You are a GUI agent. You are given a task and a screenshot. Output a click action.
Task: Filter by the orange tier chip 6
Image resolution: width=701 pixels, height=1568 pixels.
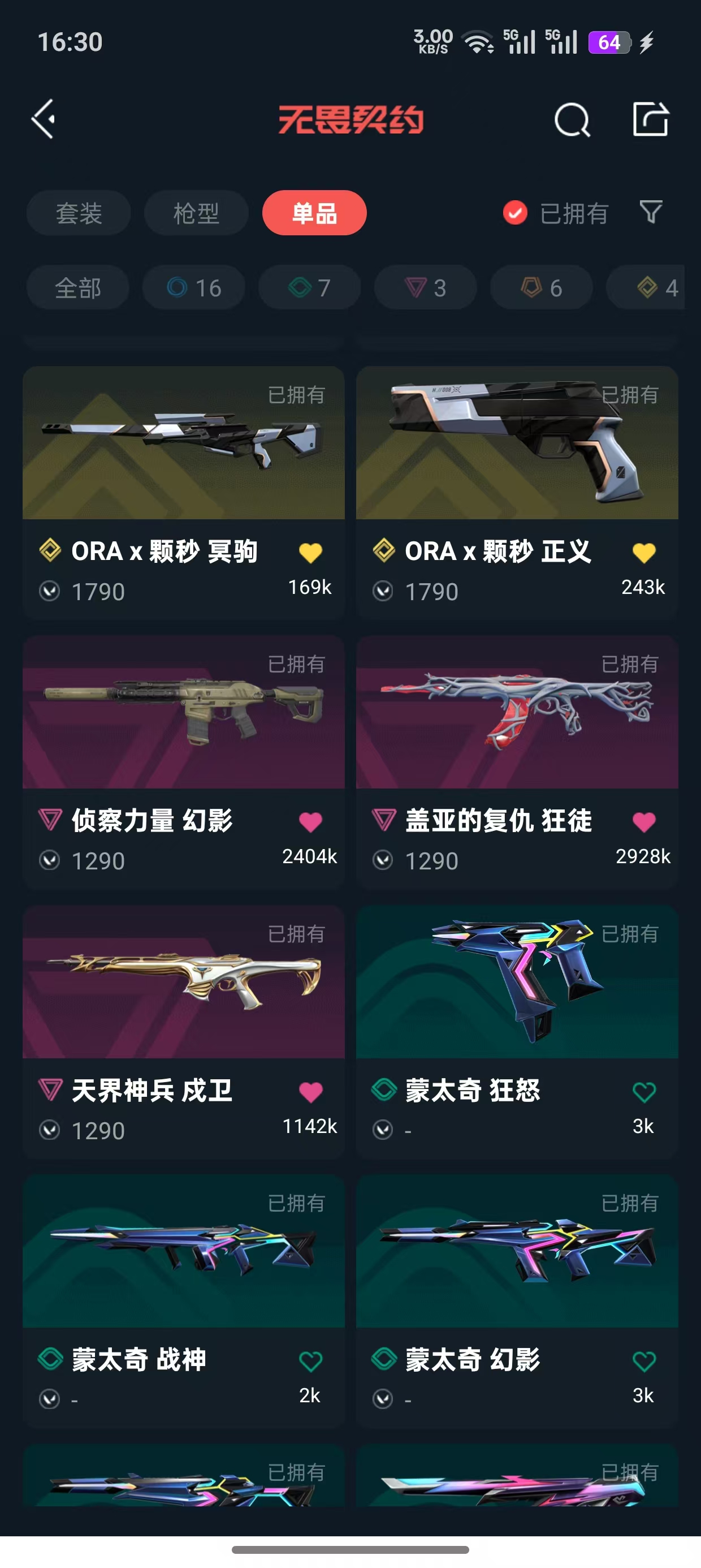[x=541, y=287]
